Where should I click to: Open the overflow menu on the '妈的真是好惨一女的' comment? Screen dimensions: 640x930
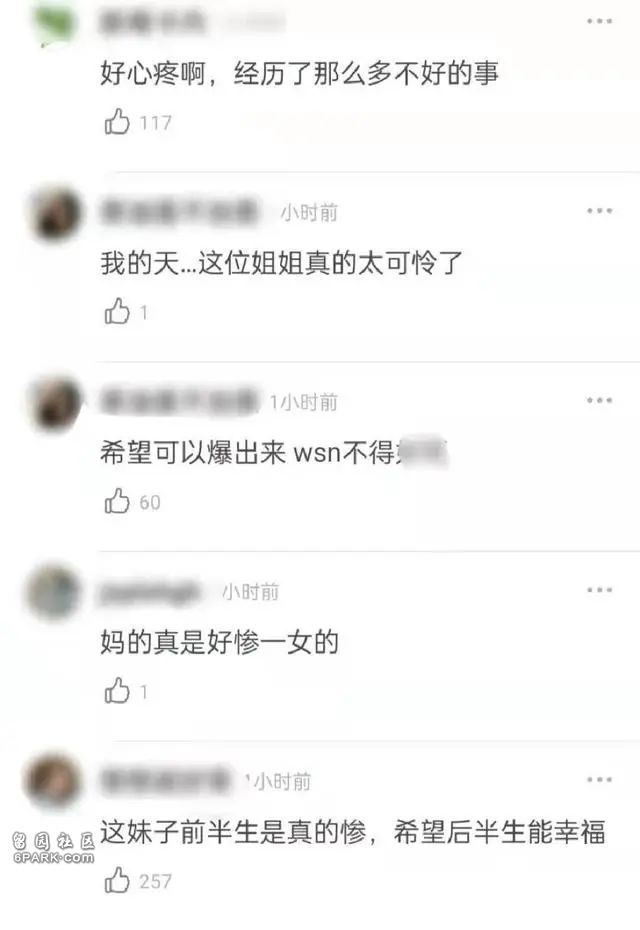click(600, 590)
